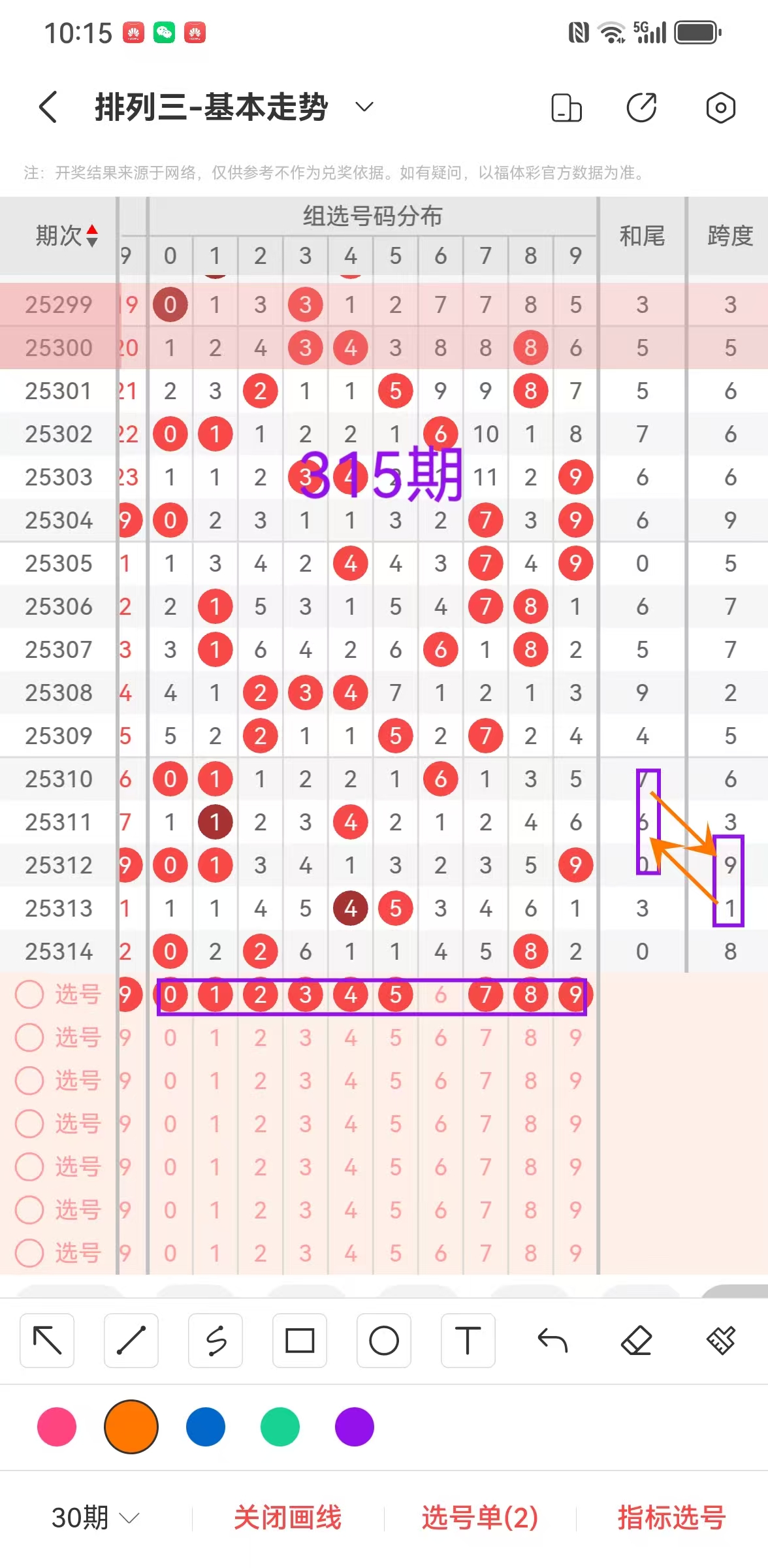
Task: Sort by 期次 column
Action: coord(67,236)
